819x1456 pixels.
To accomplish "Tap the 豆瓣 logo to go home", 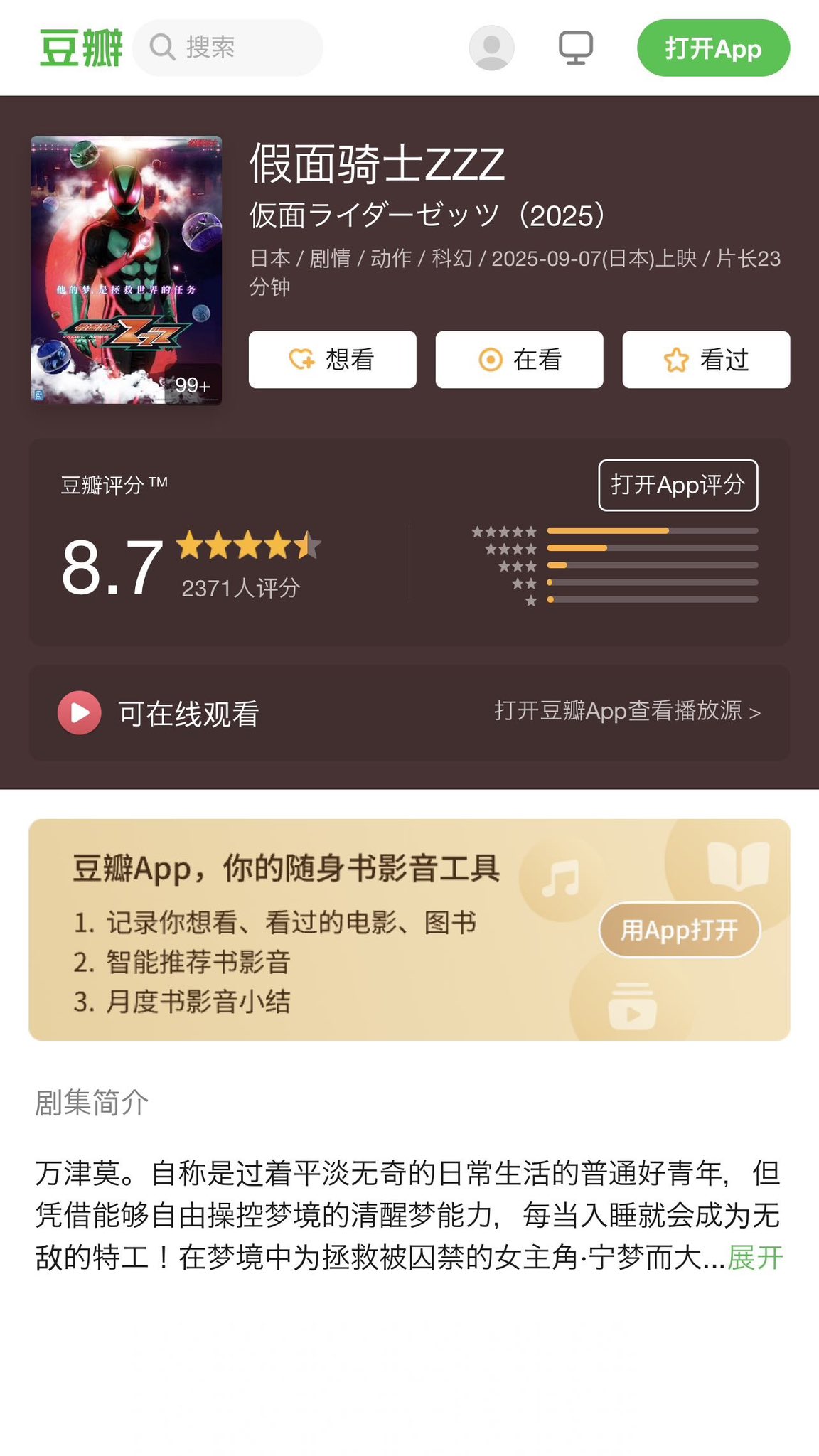I will pyautogui.click(x=80, y=48).
